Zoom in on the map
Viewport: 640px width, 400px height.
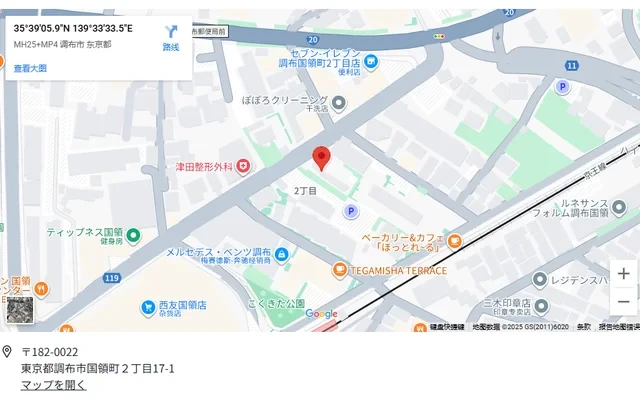pos(623,274)
